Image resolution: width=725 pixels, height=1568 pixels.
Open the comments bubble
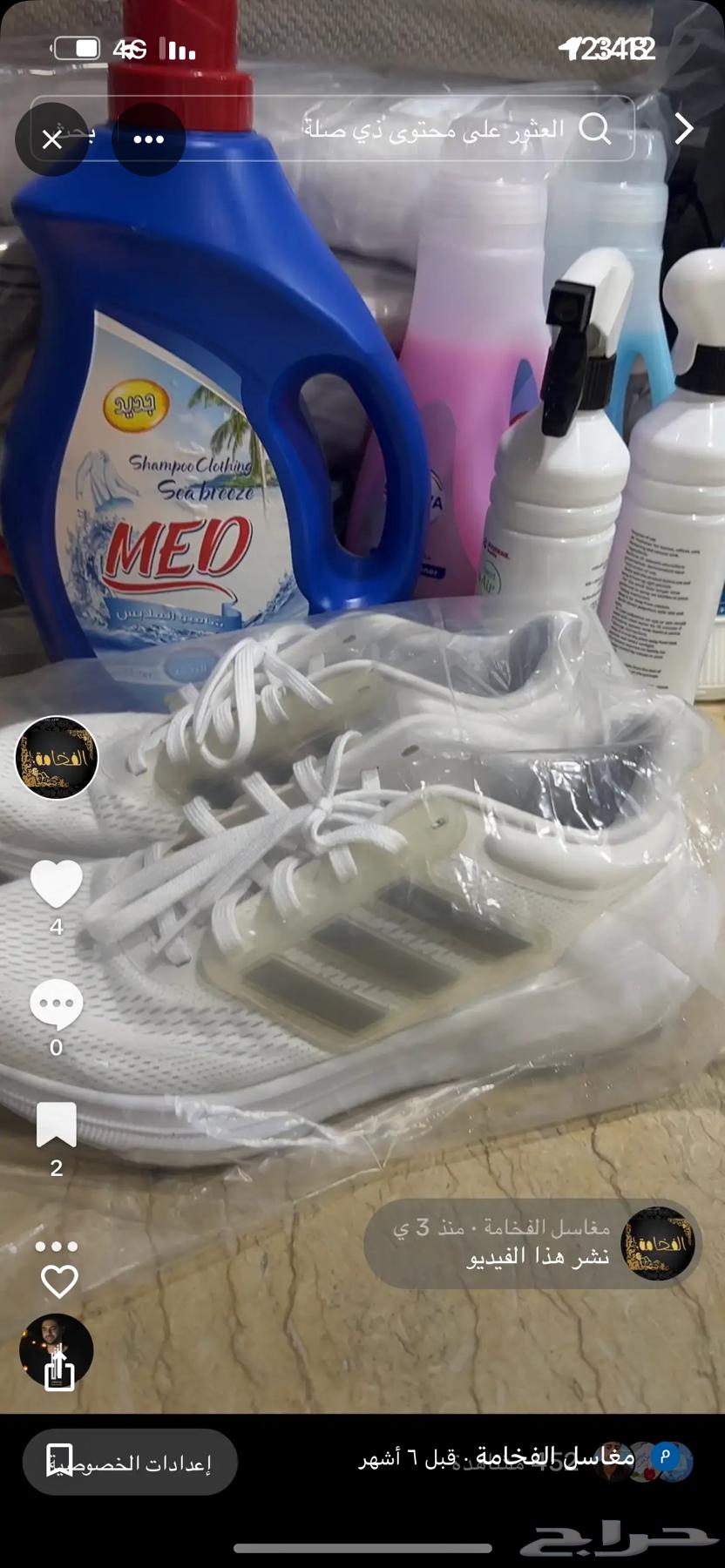(x=57, y=1004)
